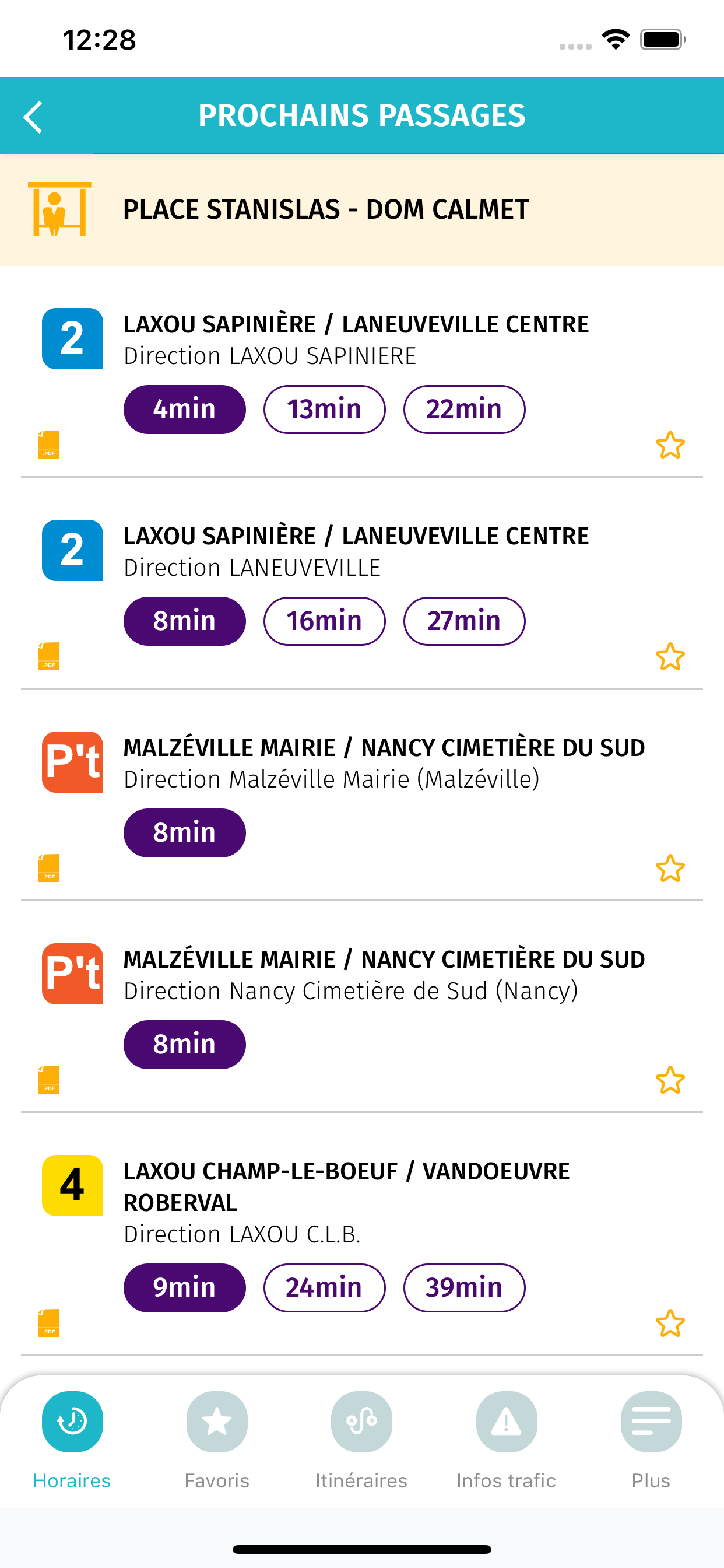Click the bus stop icon beside the stop name
This screenshot has height=1568, width=724.
click(x=59, y=209)
